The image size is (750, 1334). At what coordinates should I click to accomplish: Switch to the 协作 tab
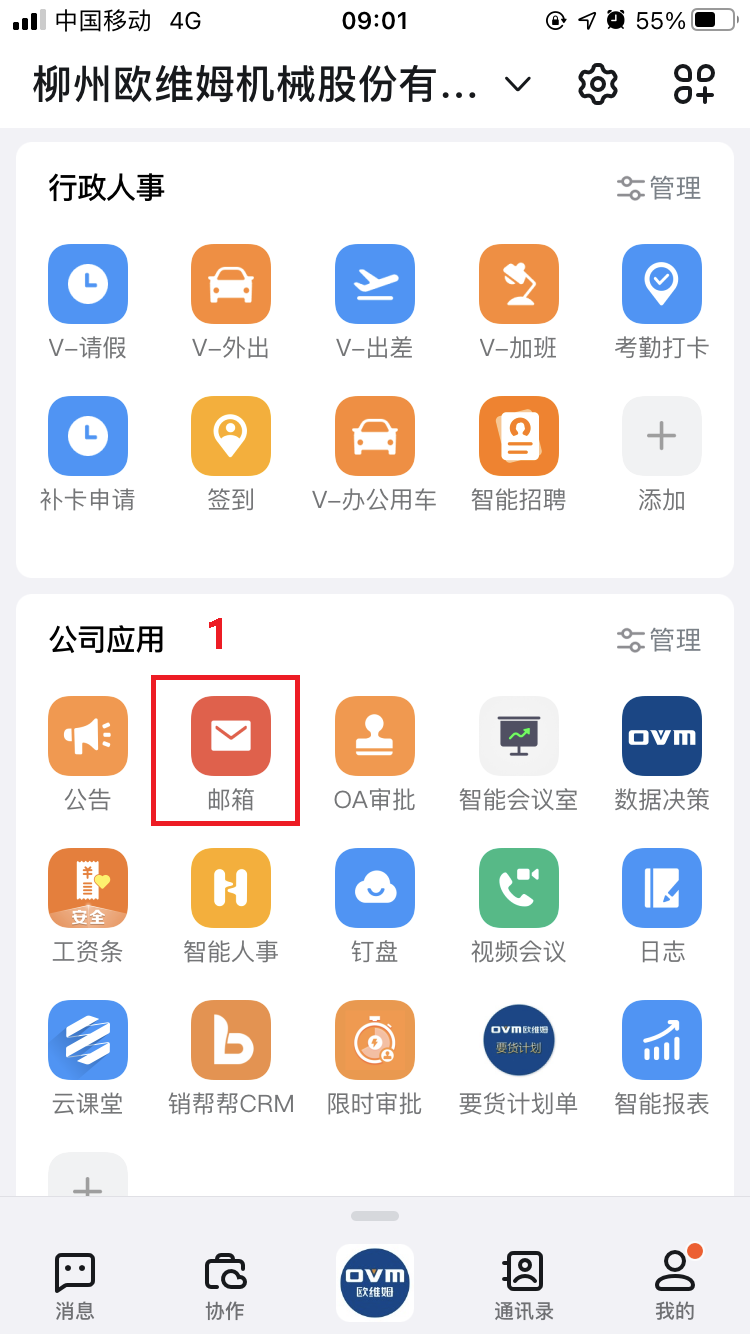click(x=225, y=1286)
